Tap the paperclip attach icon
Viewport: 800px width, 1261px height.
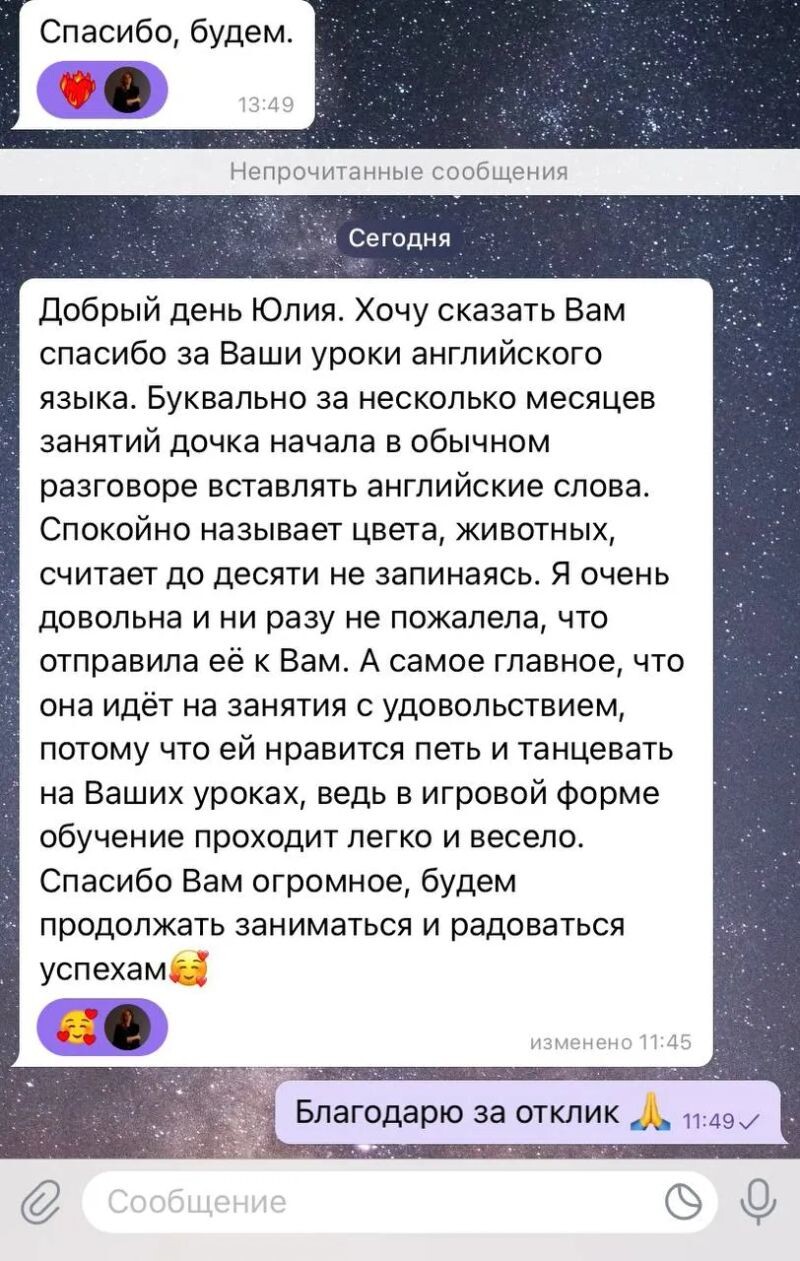pyautogui.click(x=40, y=1201)
